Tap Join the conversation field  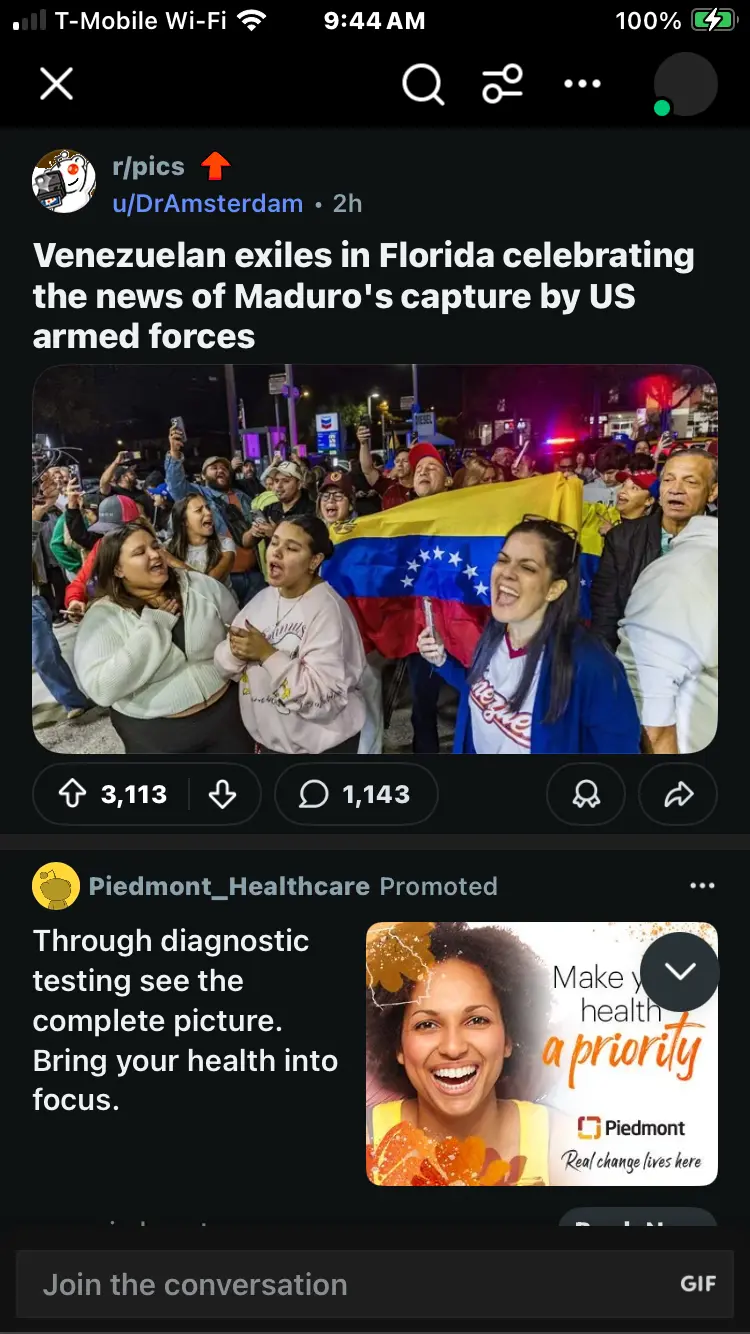pos(340,1284)
